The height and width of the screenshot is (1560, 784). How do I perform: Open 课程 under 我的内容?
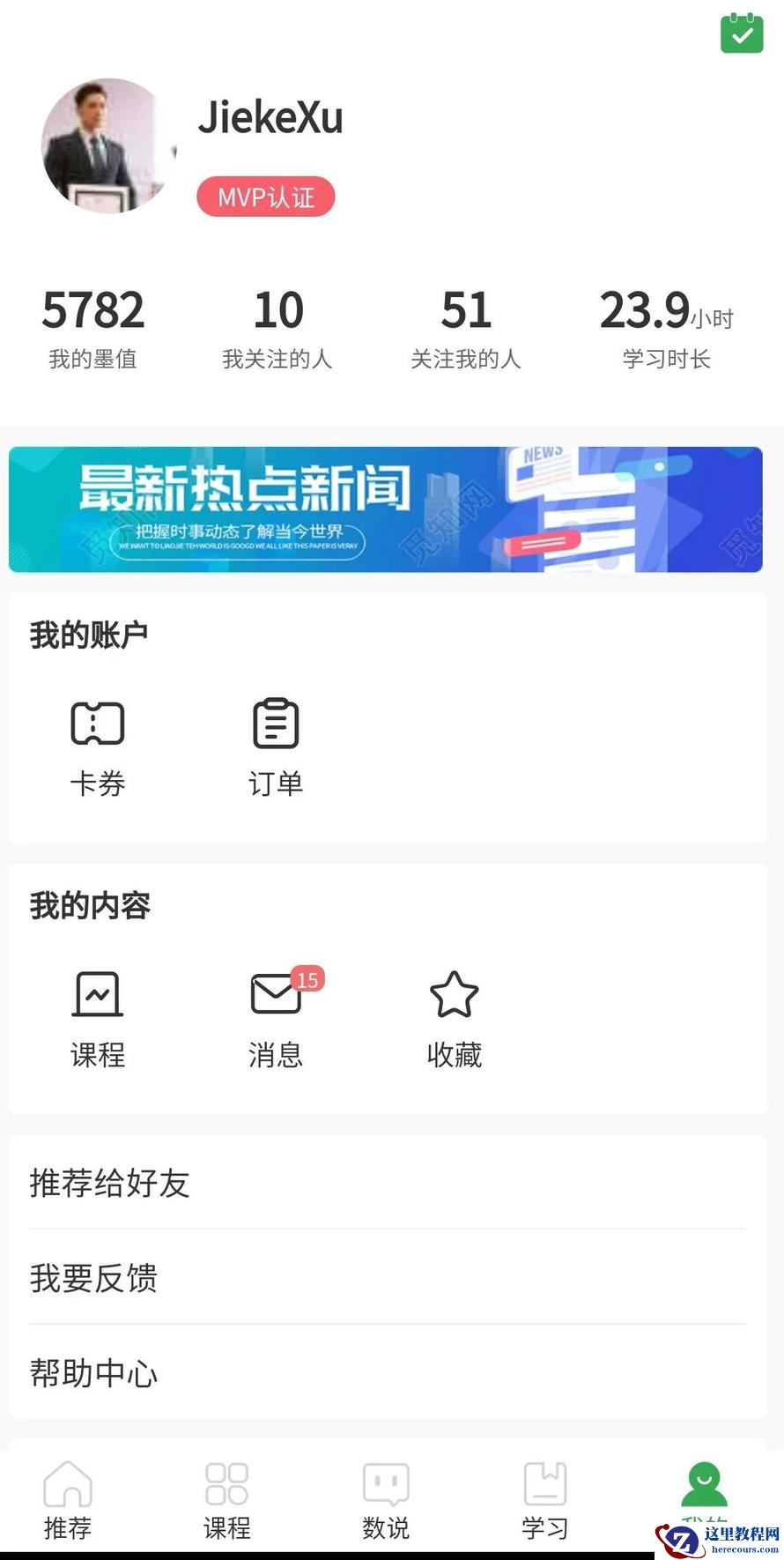(98, 1018)
